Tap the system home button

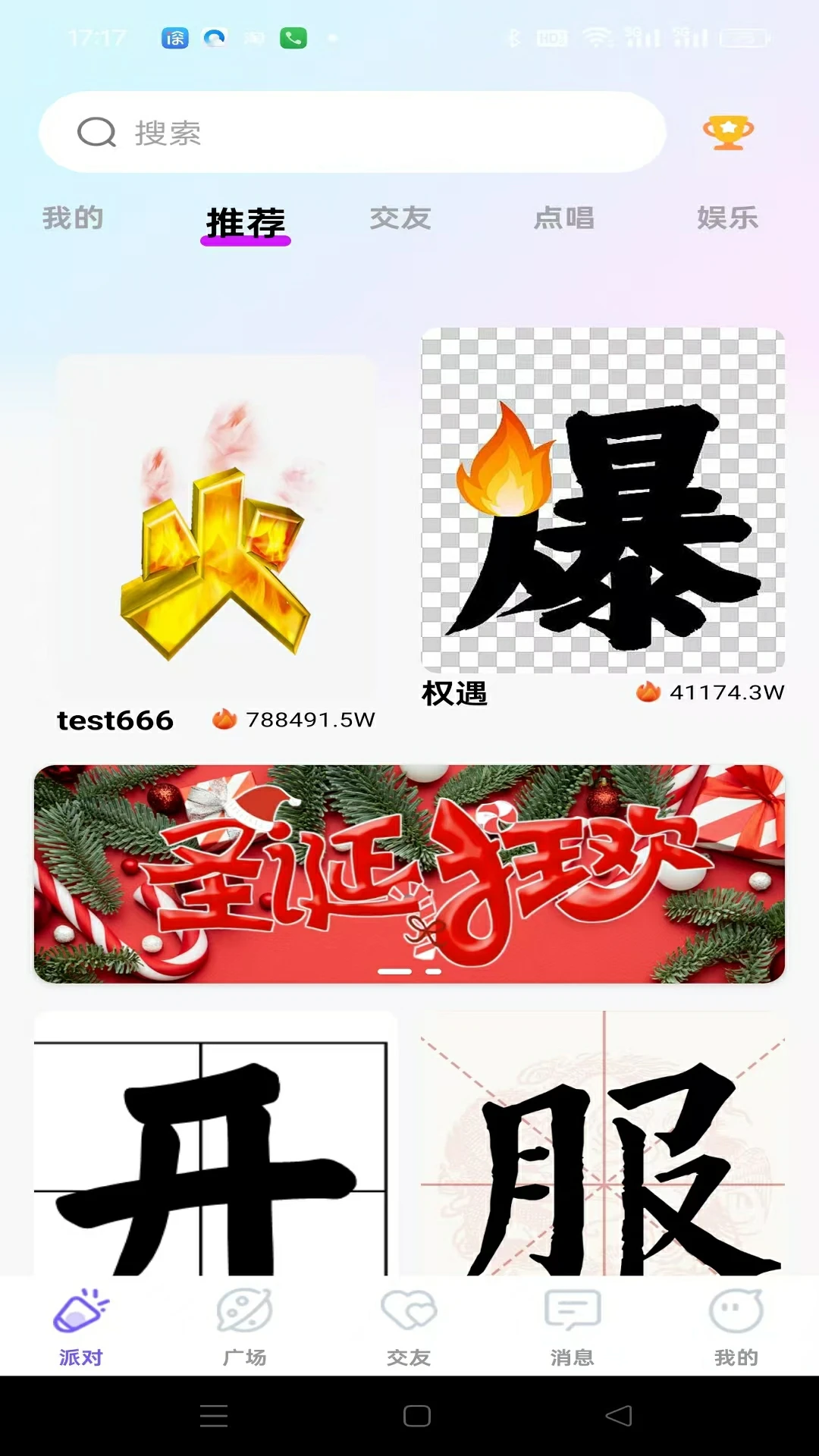(x=416, y=1416)
